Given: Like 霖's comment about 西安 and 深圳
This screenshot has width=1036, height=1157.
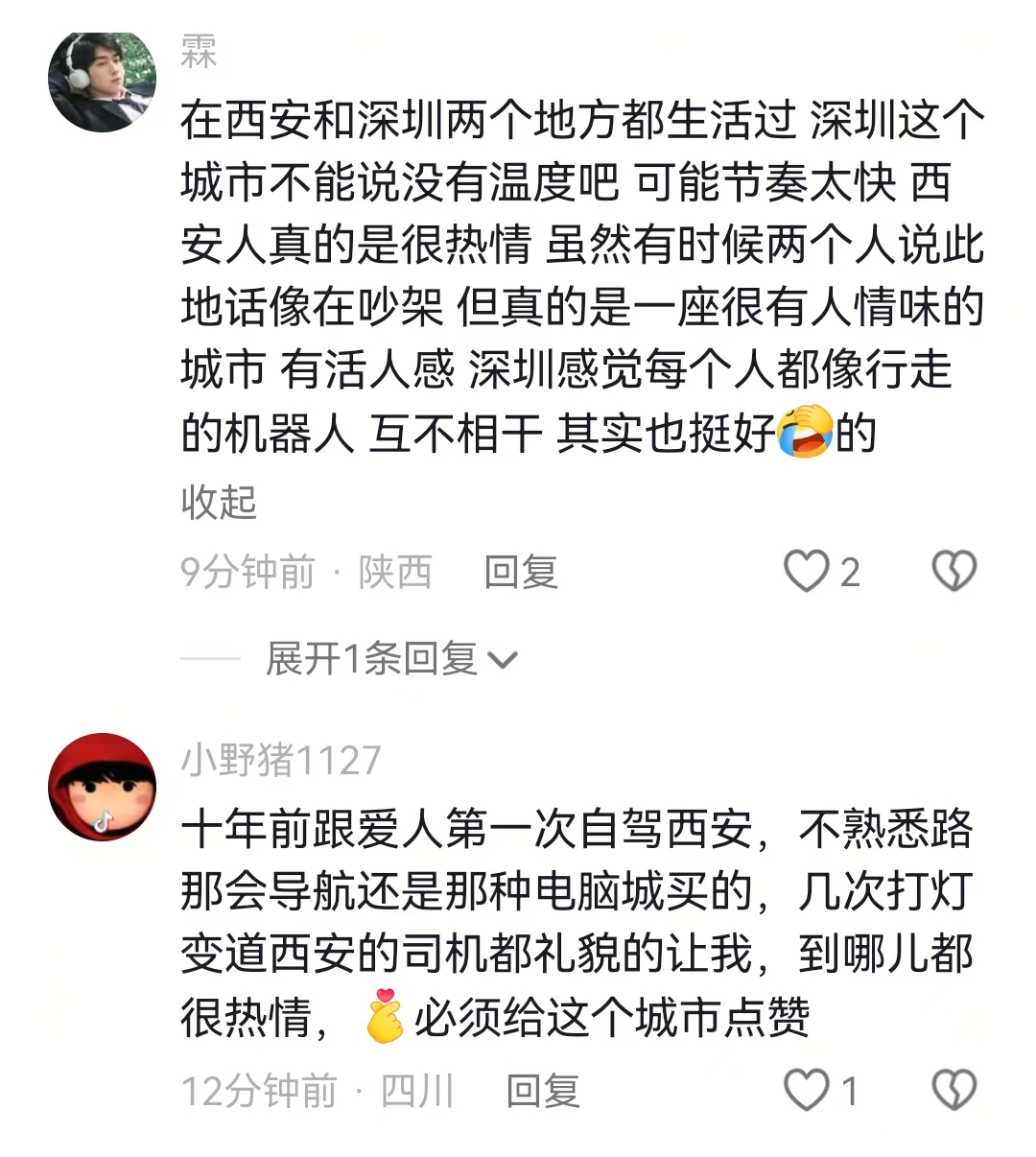Looking at the screenshot, I should coord(807,572).
